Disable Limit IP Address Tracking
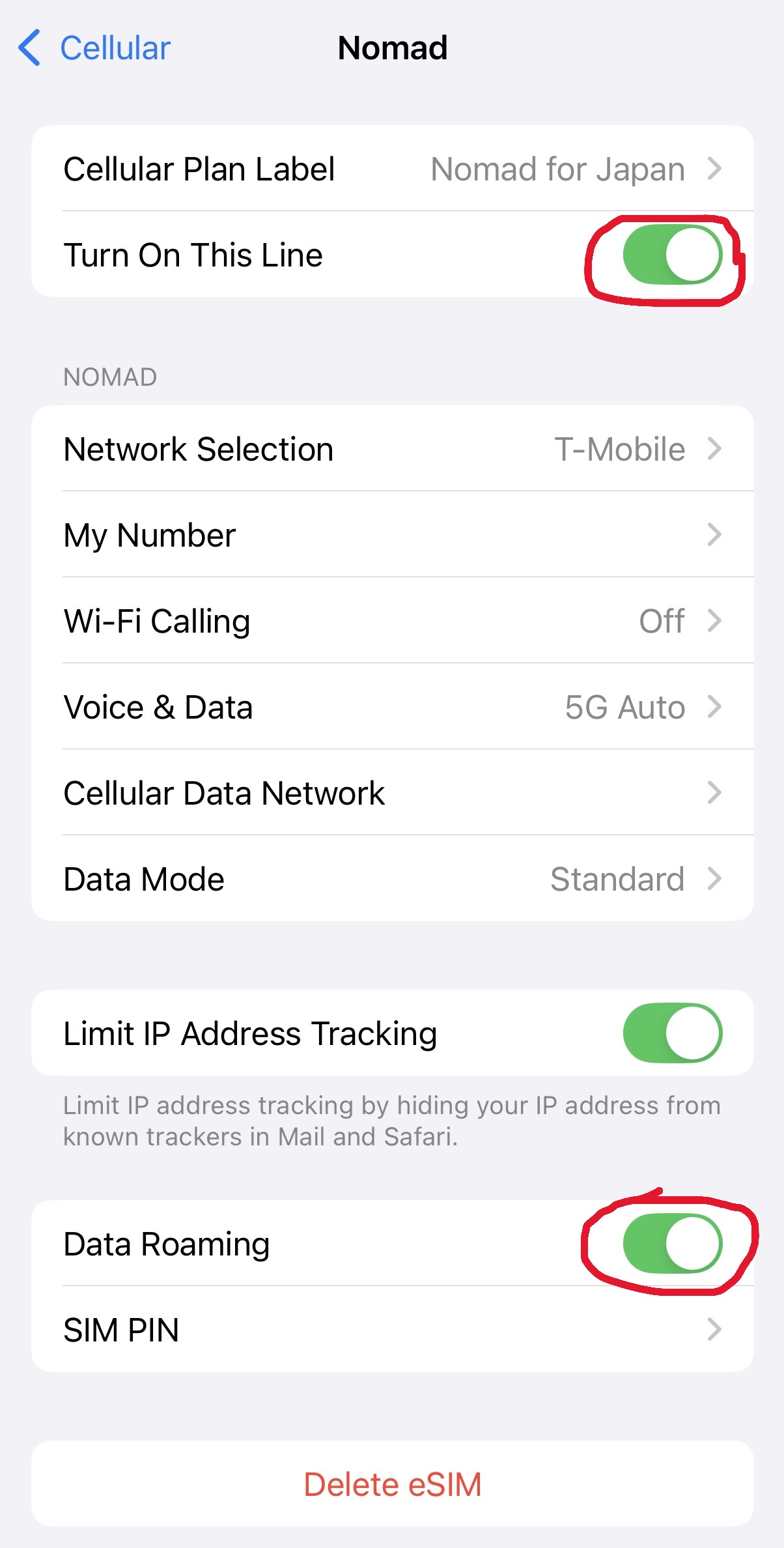The image size is (784, 1548). click(x=672, y=1033)
